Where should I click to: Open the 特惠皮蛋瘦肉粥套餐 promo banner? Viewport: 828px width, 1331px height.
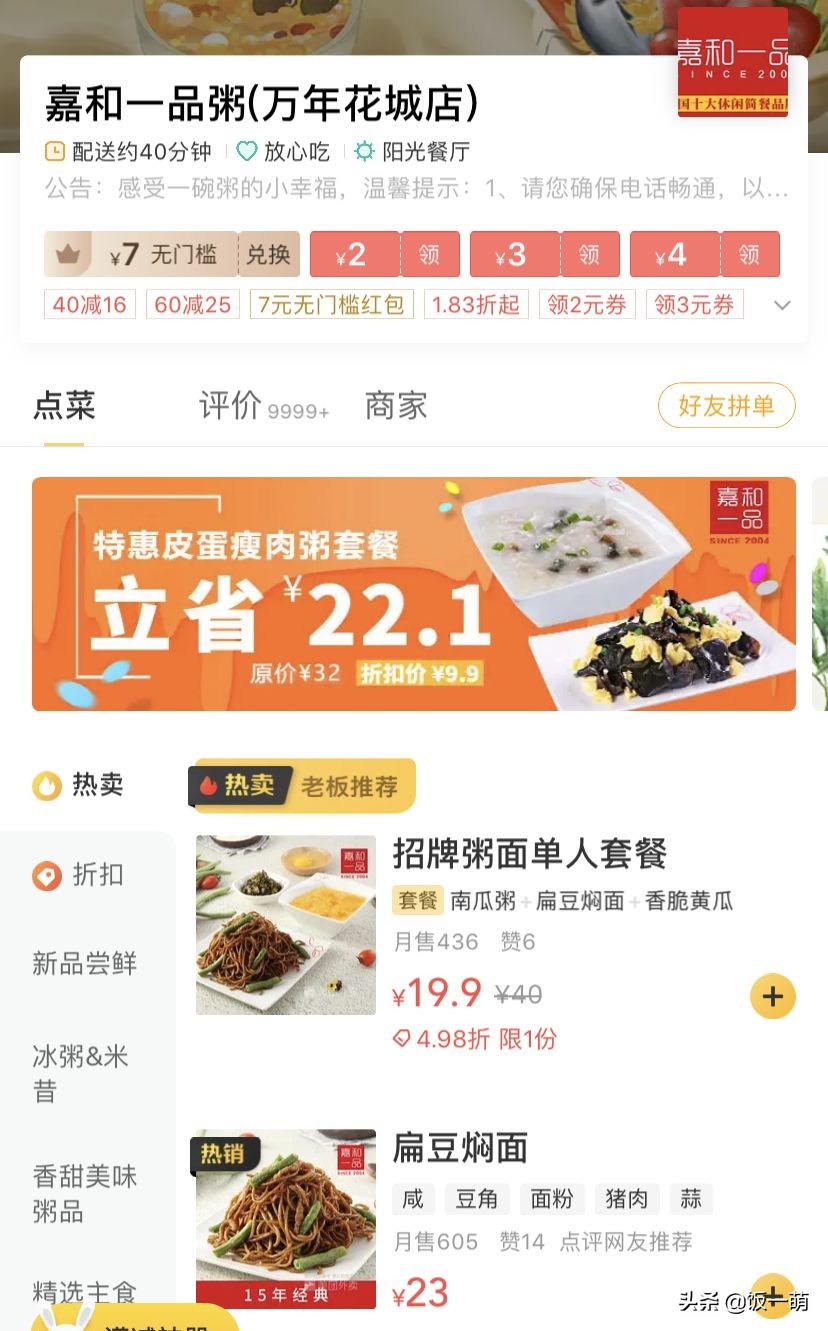[414, 594]
